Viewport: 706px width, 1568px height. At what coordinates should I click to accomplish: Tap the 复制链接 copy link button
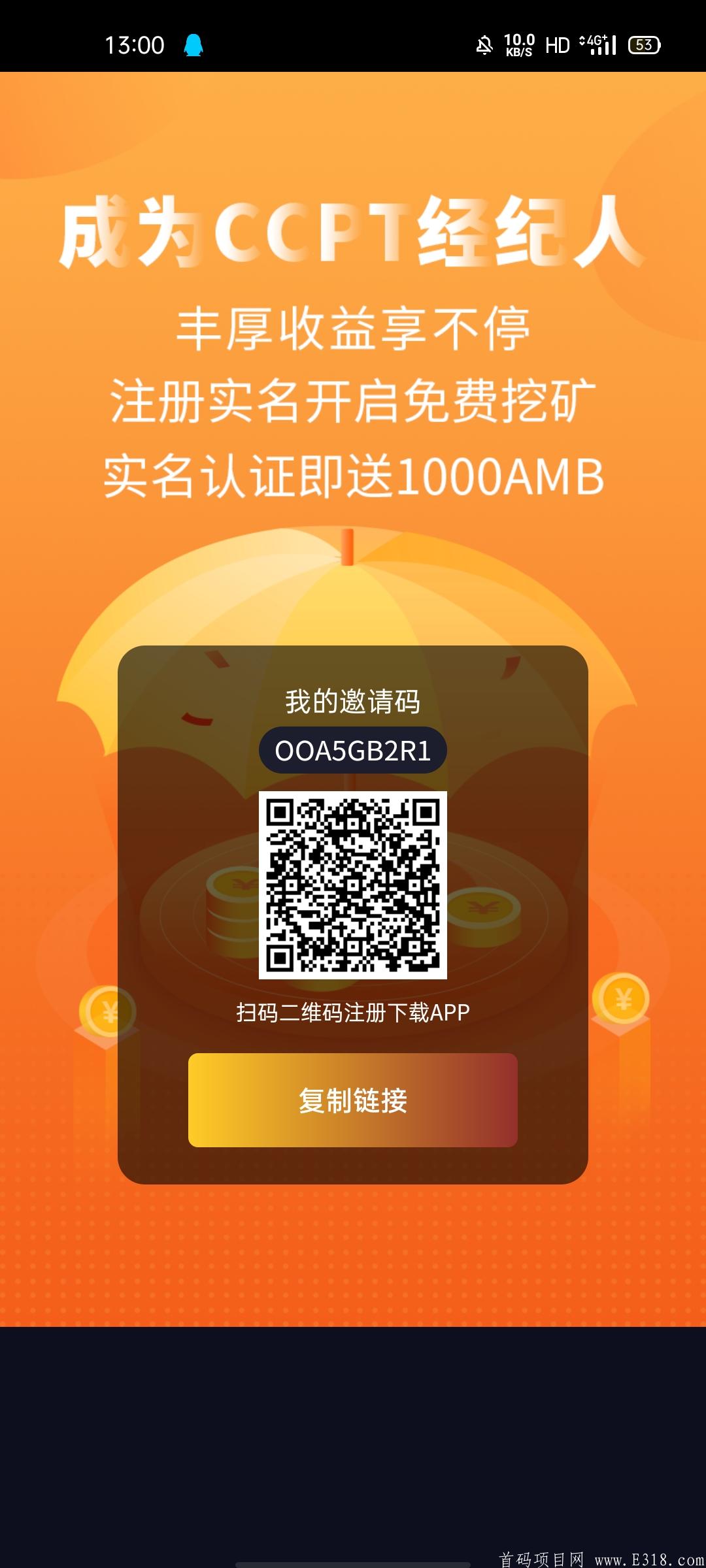coord(353,1100)
